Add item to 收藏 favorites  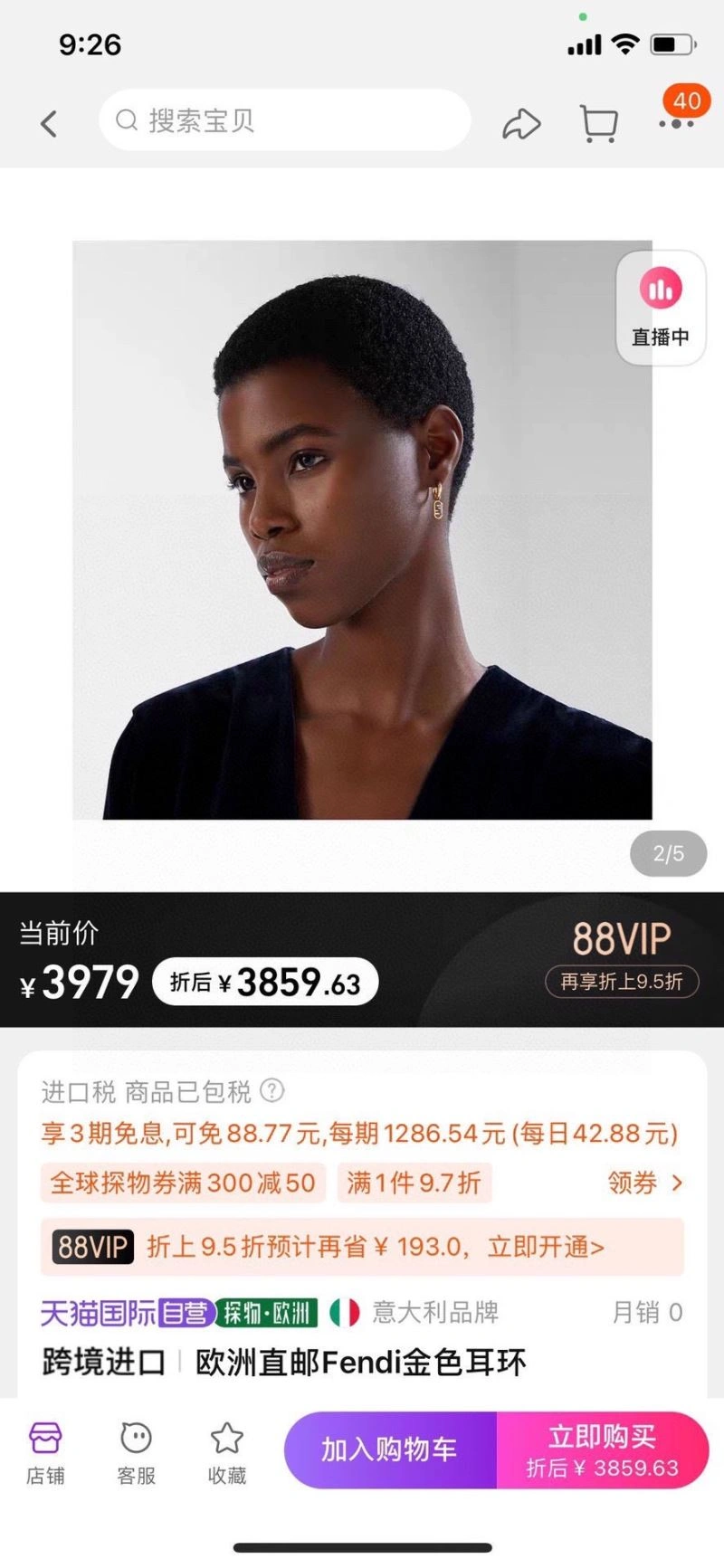[x=226, y=1452]
